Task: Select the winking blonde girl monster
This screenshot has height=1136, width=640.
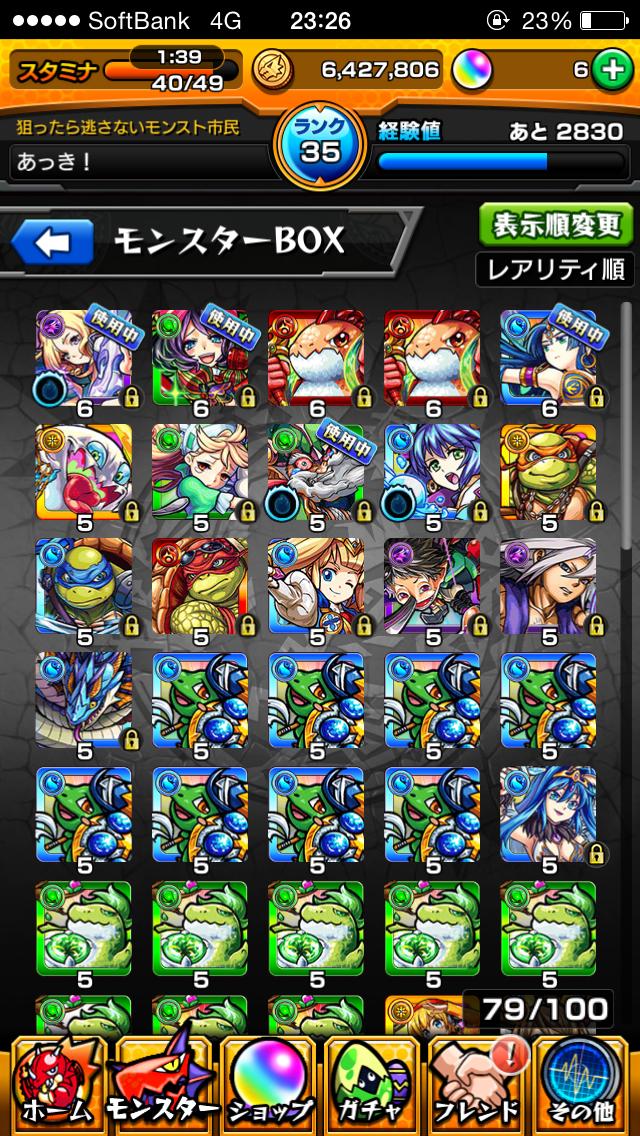Action: tap(316, 586)
